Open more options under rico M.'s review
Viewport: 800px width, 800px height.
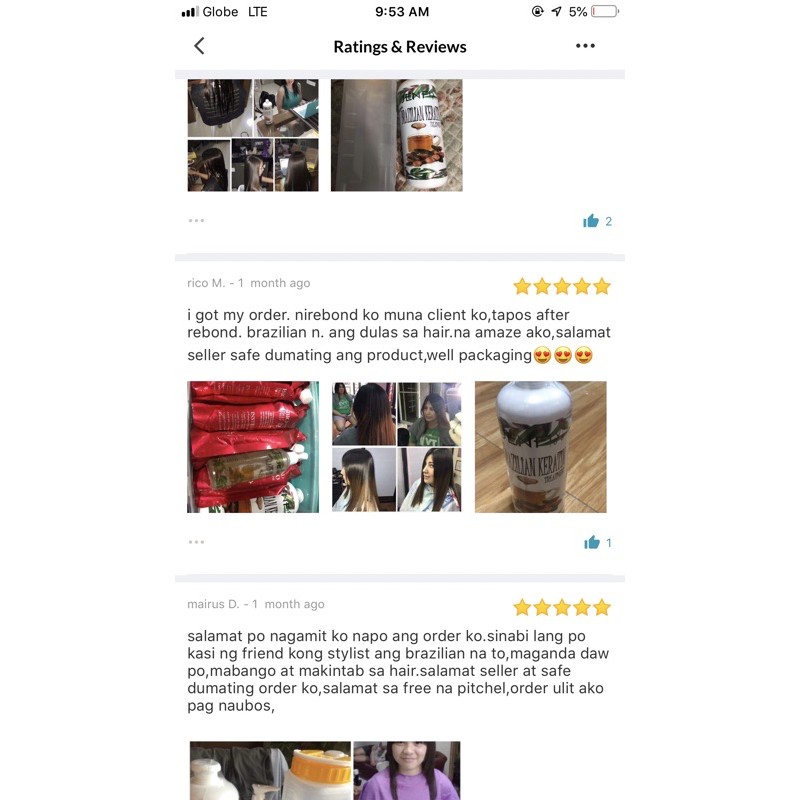click(196, 542)
